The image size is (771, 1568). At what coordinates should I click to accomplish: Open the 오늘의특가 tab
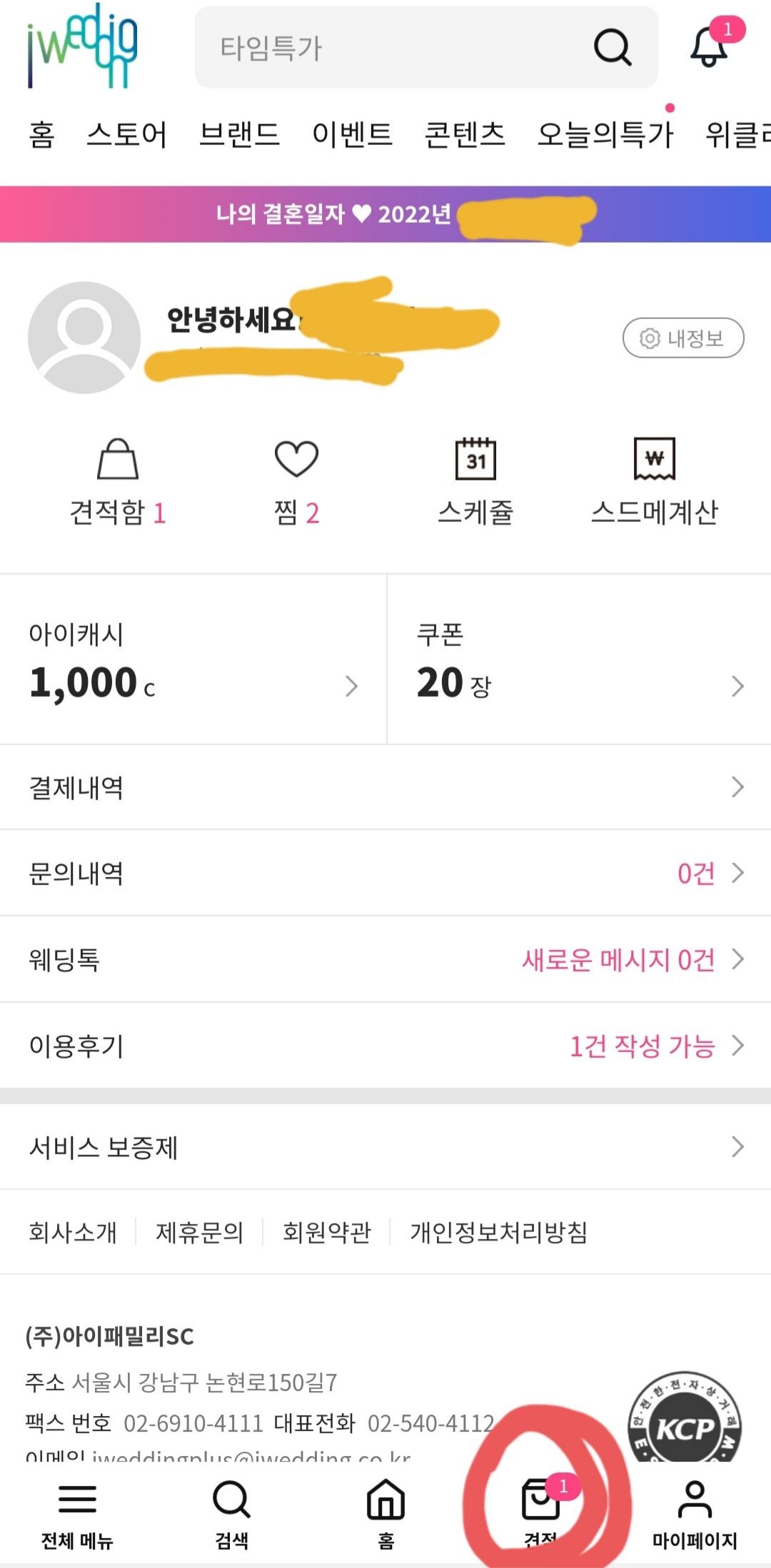(x=605, y=134)
